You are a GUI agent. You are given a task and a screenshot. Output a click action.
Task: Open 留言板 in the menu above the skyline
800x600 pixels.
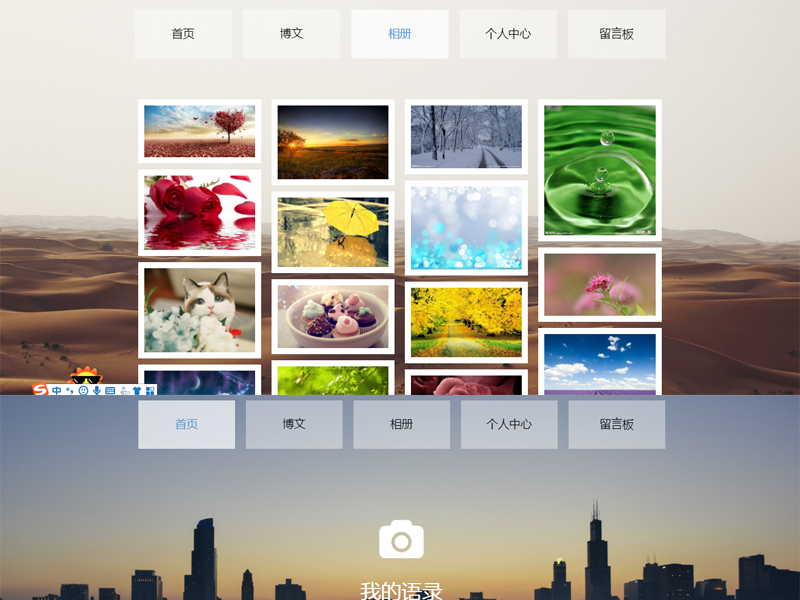pyautogui.click(x=616, y=424)
